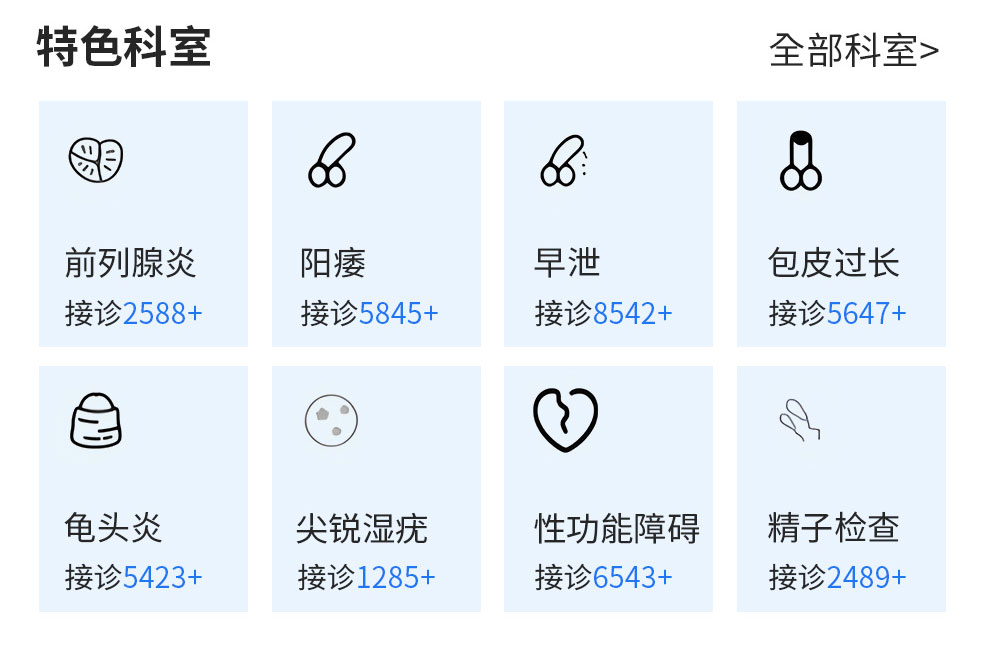Select the 阳痿 department card
The height and width of the screenshot is (659, 1000).
click(x=376, y=224)
